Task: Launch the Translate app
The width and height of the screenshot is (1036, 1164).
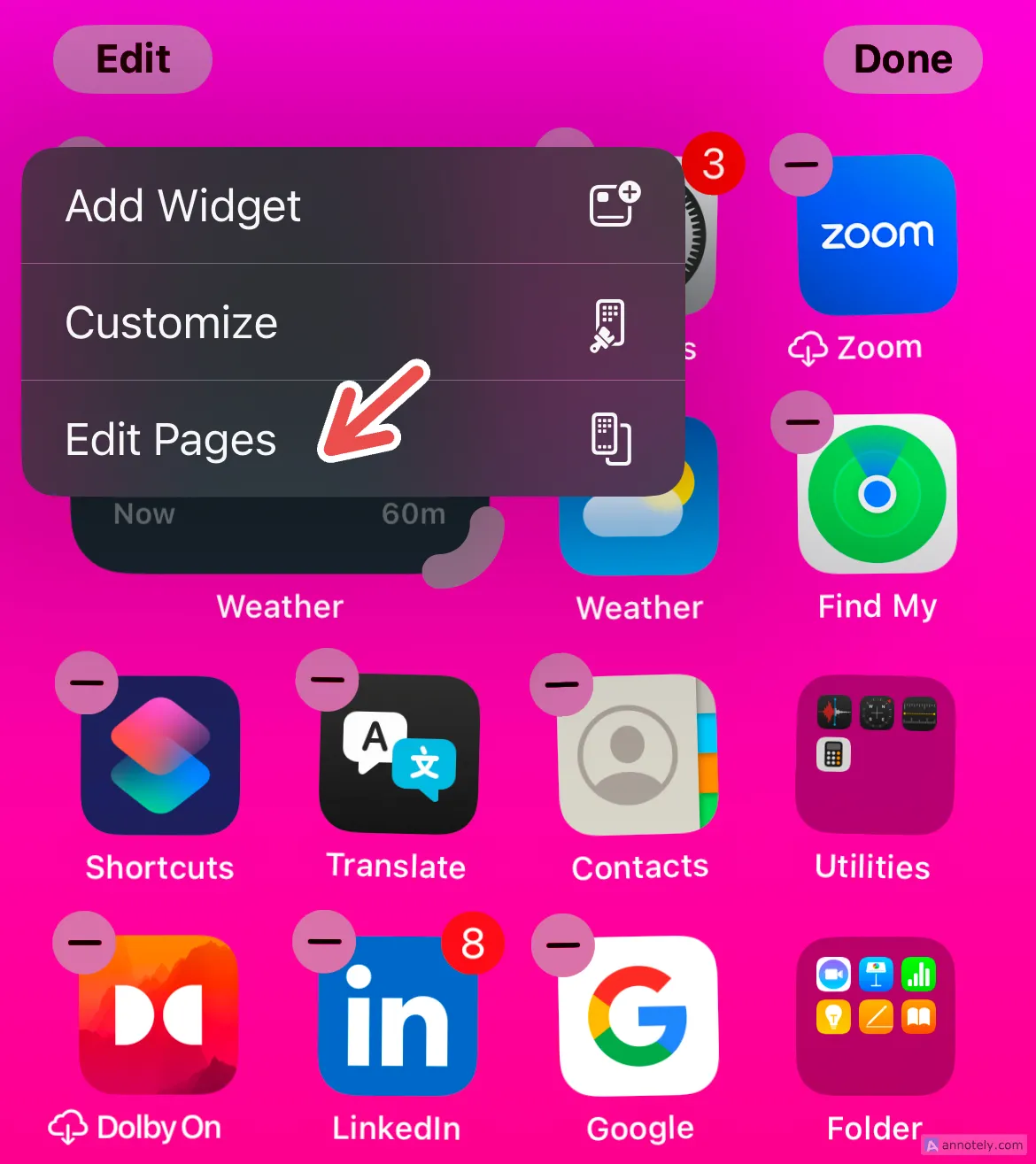Action: pyautogui.click(x=398, y=755)
